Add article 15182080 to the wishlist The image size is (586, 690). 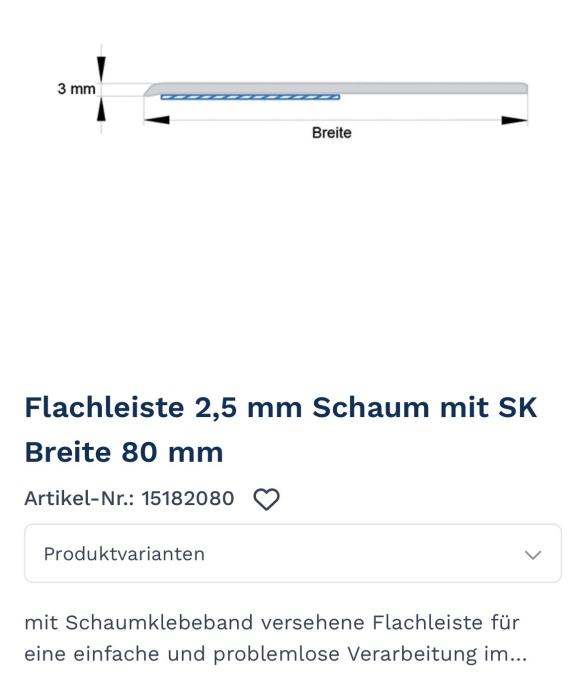(267, 499)
